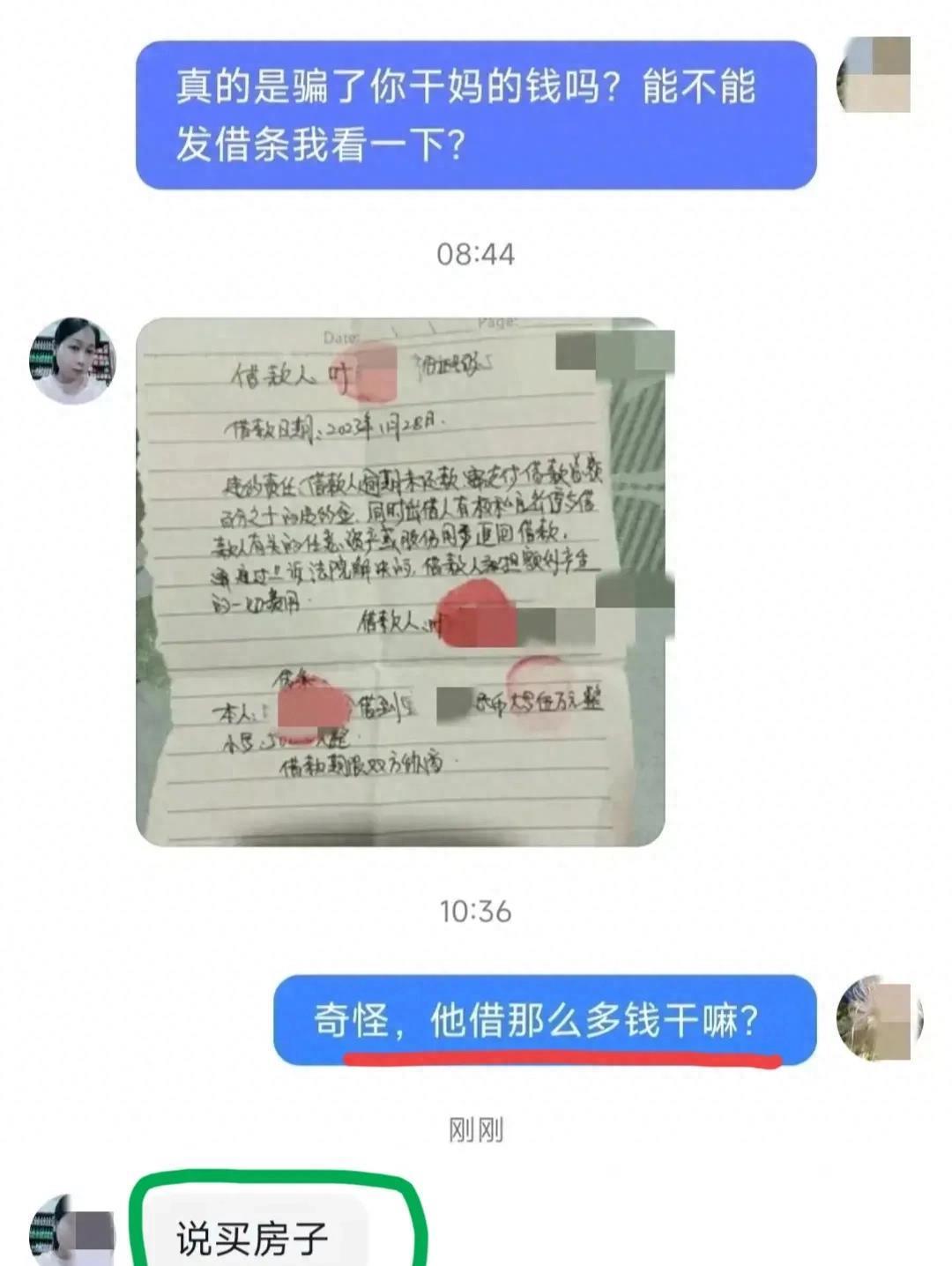The height and width of the screenshot is (1266, 952).
Task: Open avatar next to the 奇怪 message
Action: point(879,1018)
